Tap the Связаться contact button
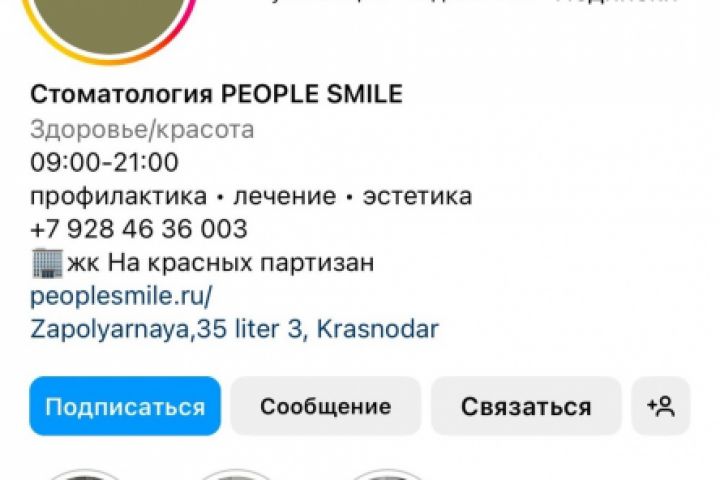Image resolution: width=720 pixels, height=480 pixels. pos(526,406)
